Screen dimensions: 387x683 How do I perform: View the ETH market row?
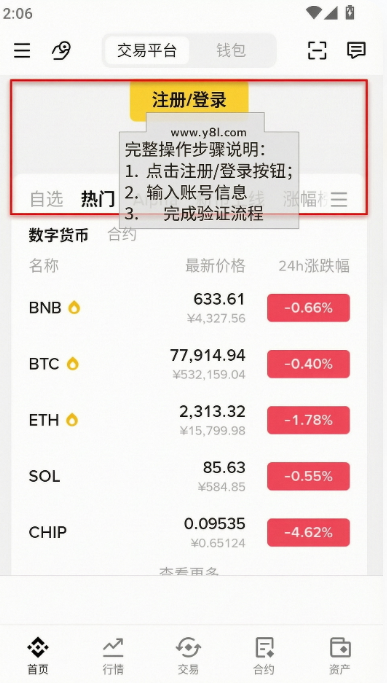189,420
